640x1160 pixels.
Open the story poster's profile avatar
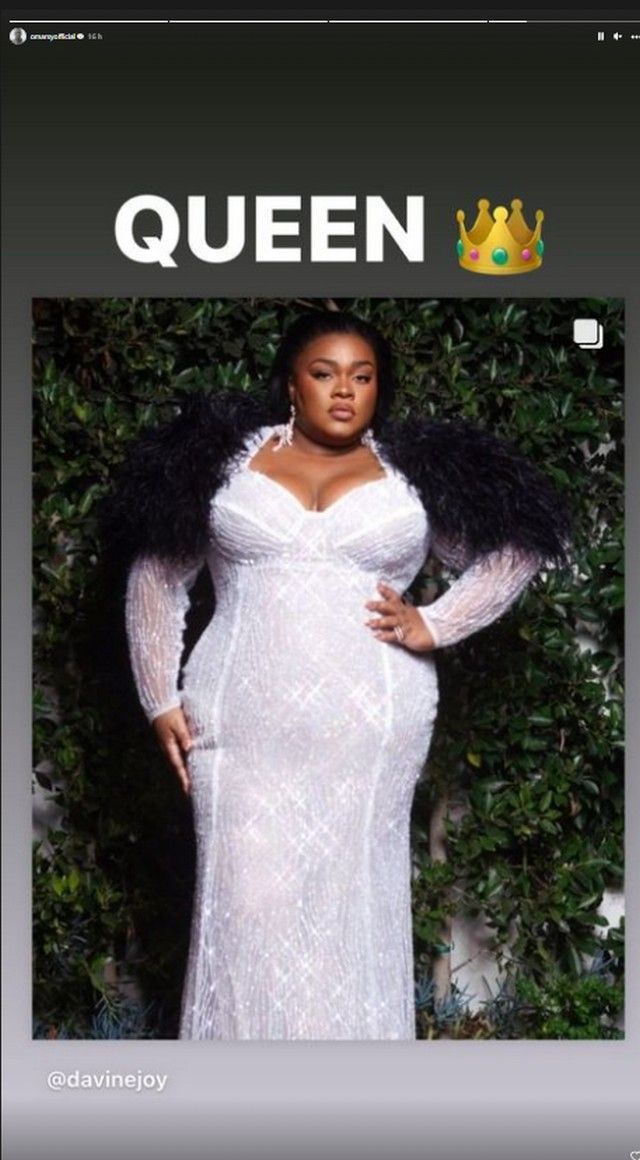click(17, 36)
